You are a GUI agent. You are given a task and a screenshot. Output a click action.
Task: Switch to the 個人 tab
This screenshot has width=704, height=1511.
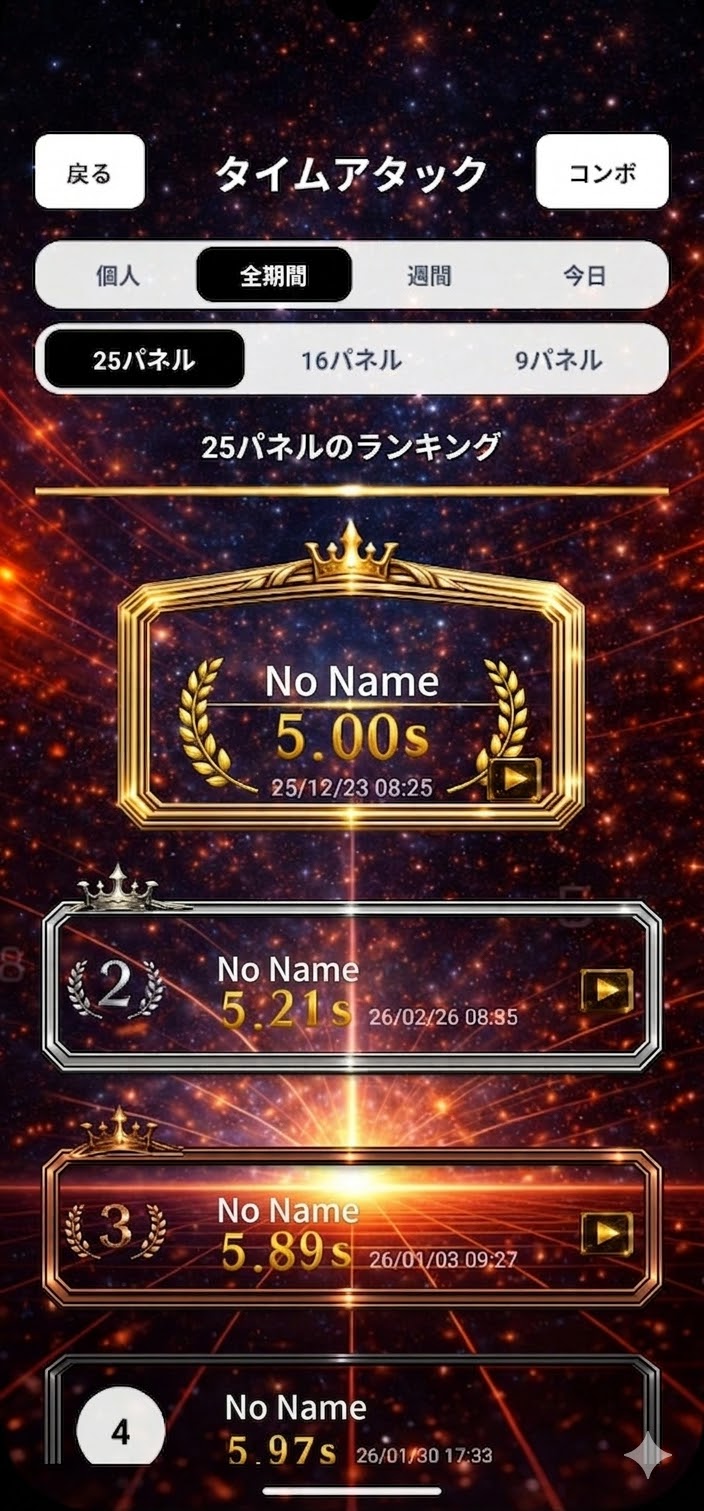[x=118, y=275]
